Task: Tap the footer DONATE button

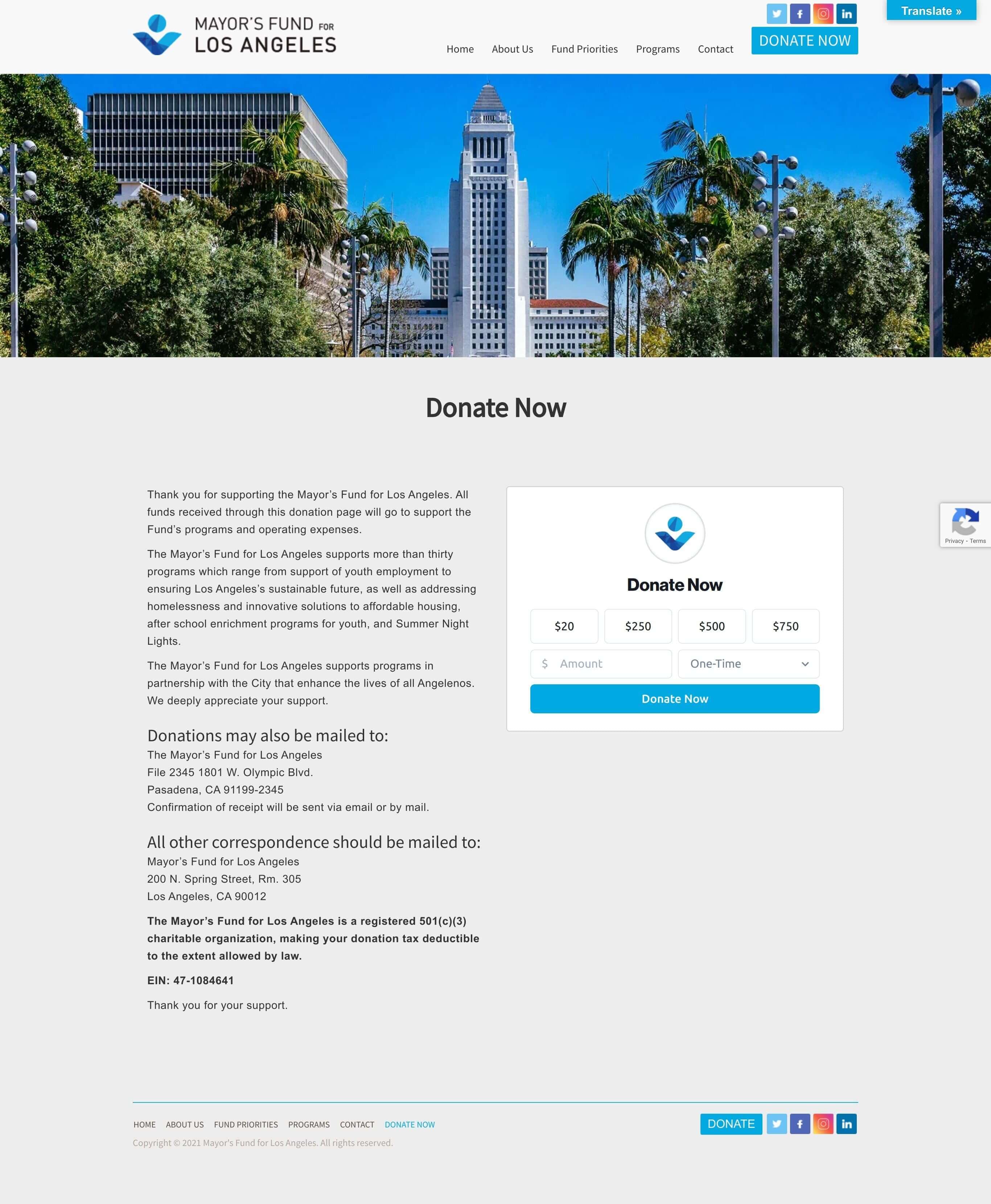Action: tap(731, 1123)
